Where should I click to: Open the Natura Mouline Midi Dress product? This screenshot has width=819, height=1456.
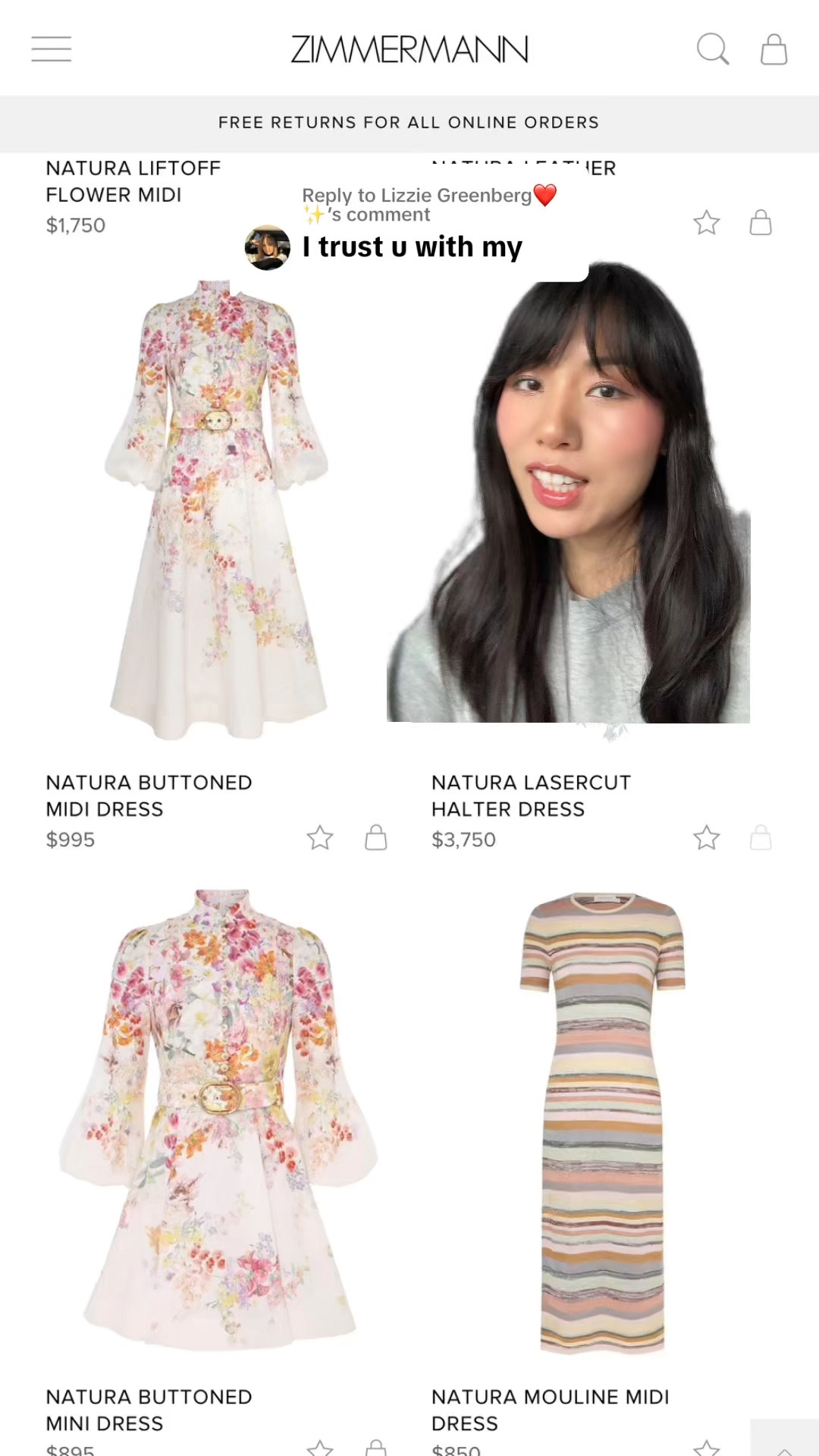click(x=603, y=1122)
